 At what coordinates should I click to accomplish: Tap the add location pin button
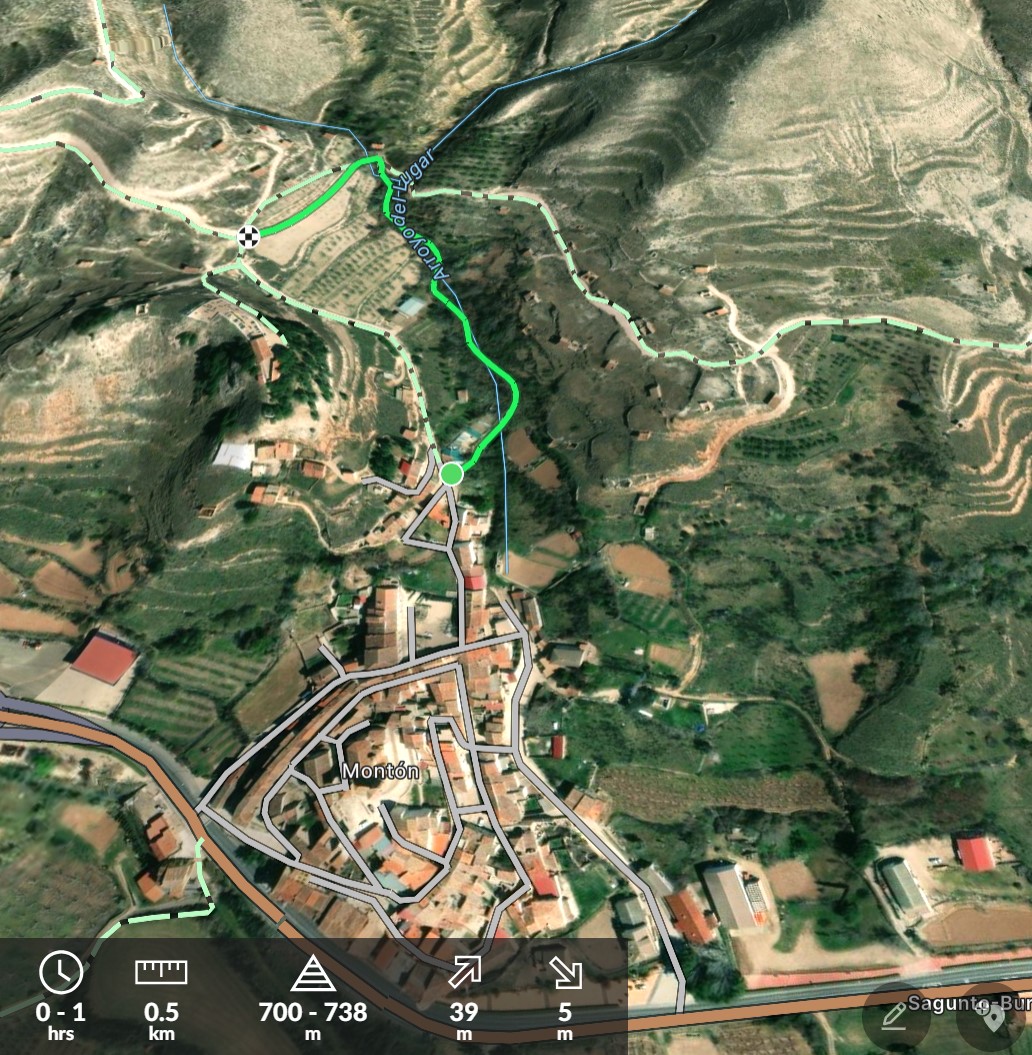click(992, 1018)
